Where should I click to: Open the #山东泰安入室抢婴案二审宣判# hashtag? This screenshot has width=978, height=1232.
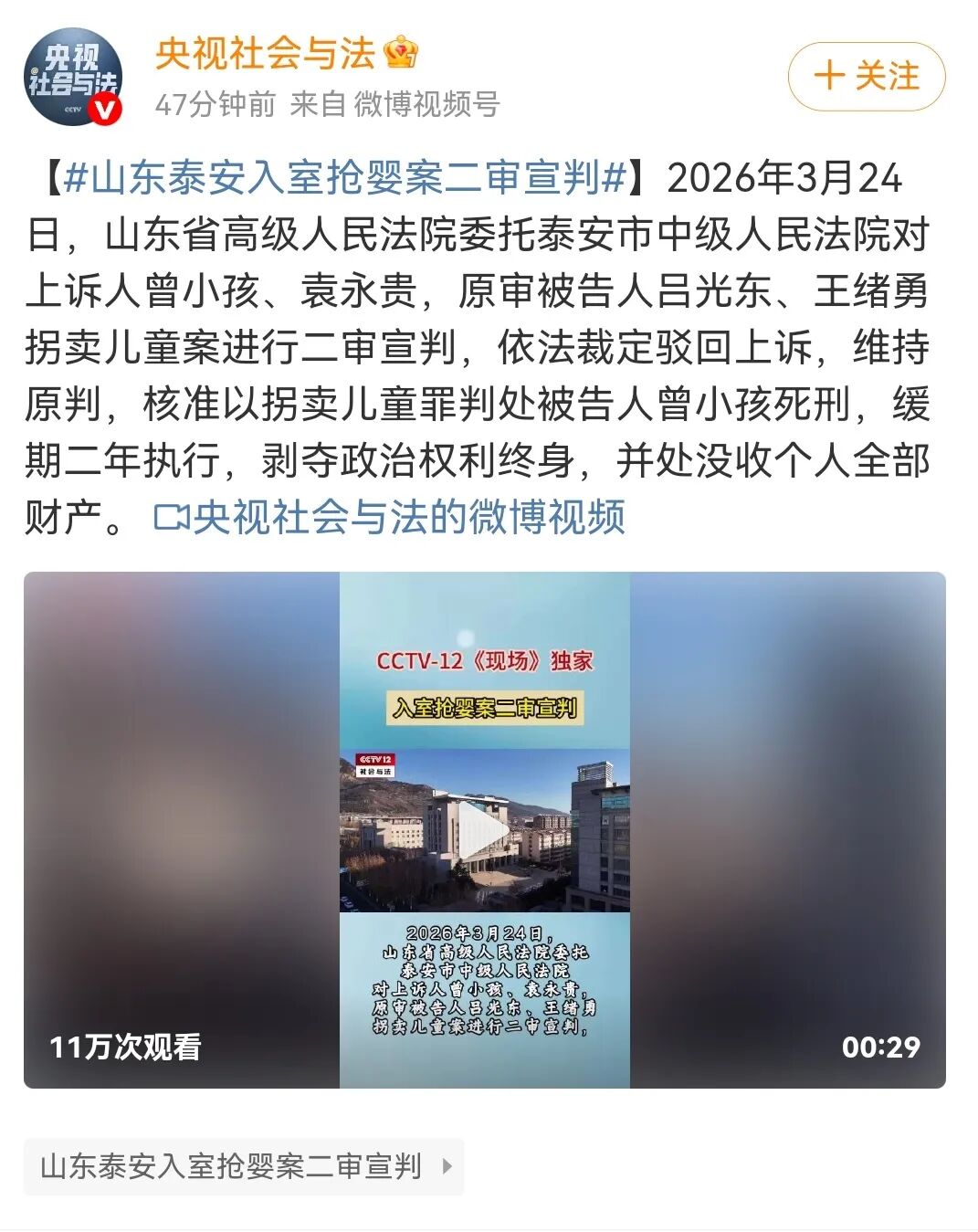345,177
